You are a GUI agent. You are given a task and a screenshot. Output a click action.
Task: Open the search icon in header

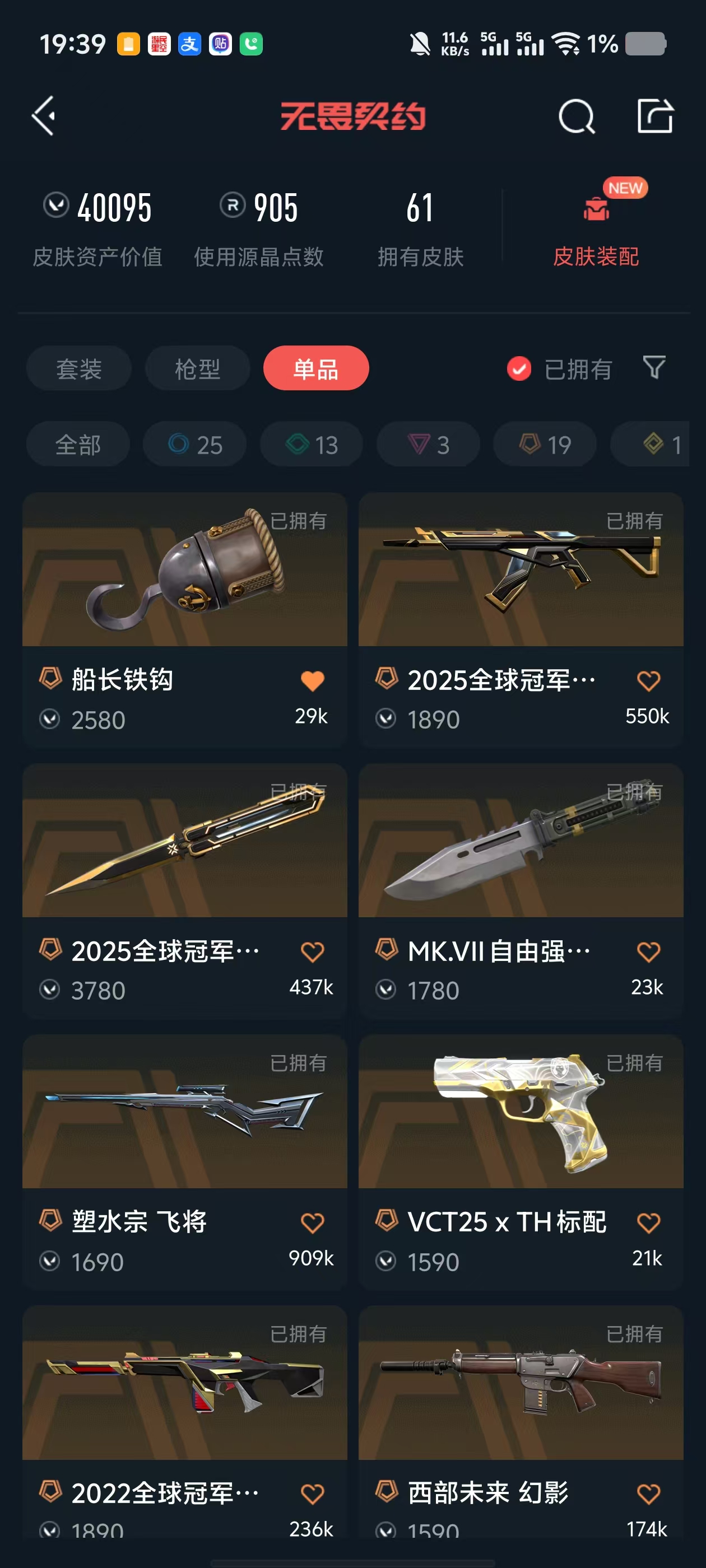coord(575,116)
